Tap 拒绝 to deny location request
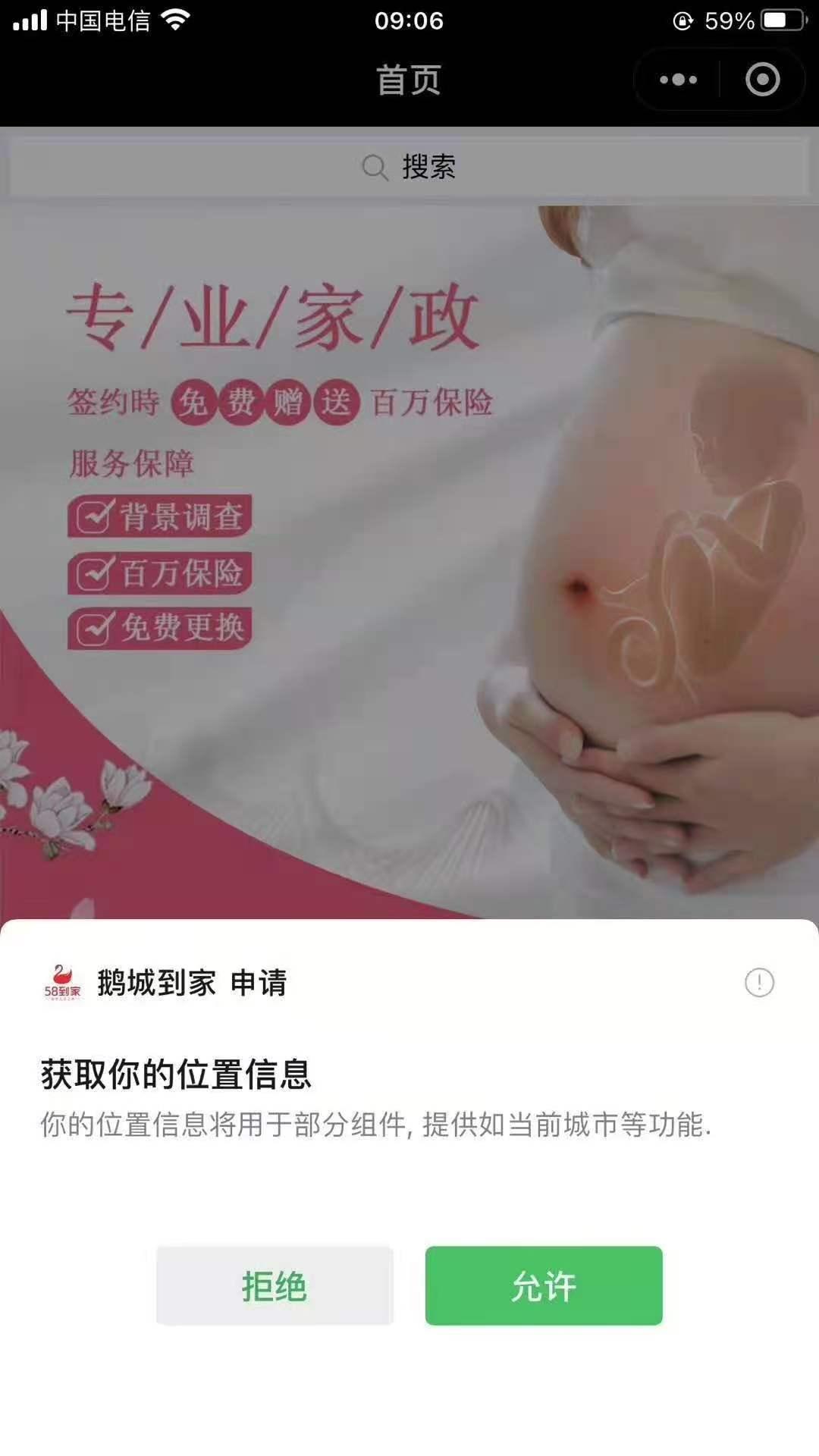819x1456 pixels. click(275, 1285)
